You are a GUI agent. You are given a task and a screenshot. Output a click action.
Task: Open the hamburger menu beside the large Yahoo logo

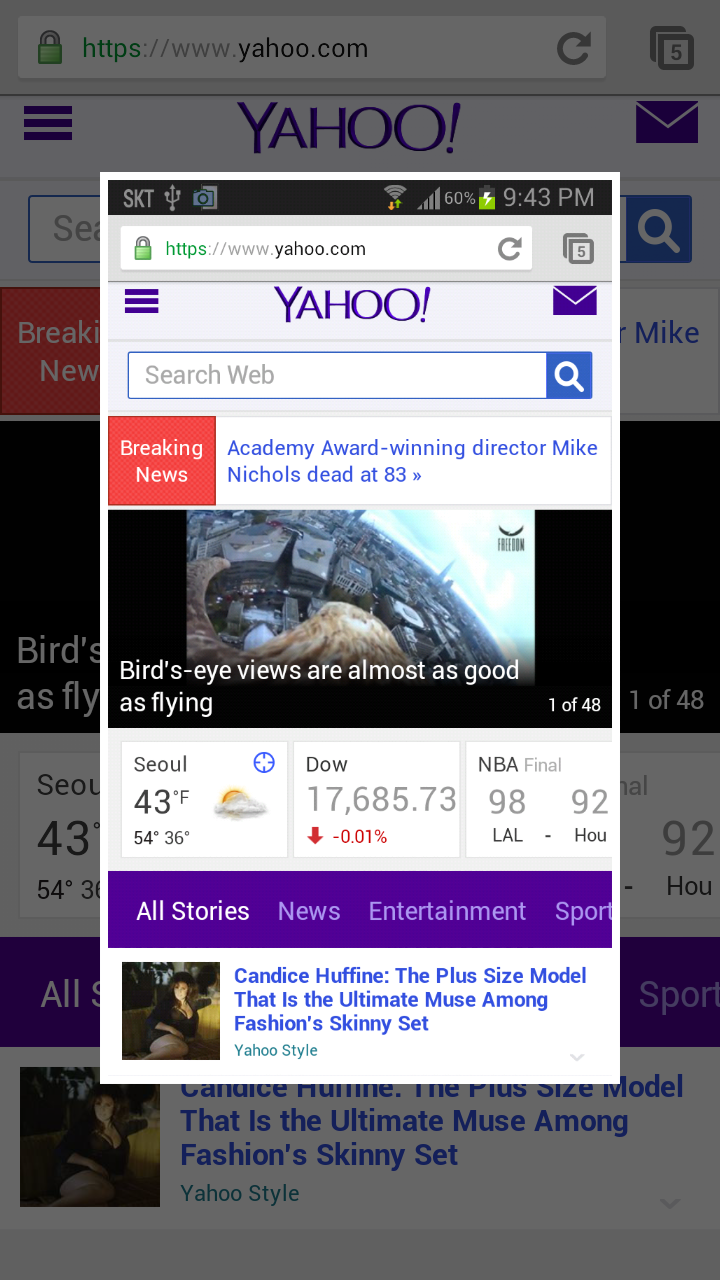[48, 123]
